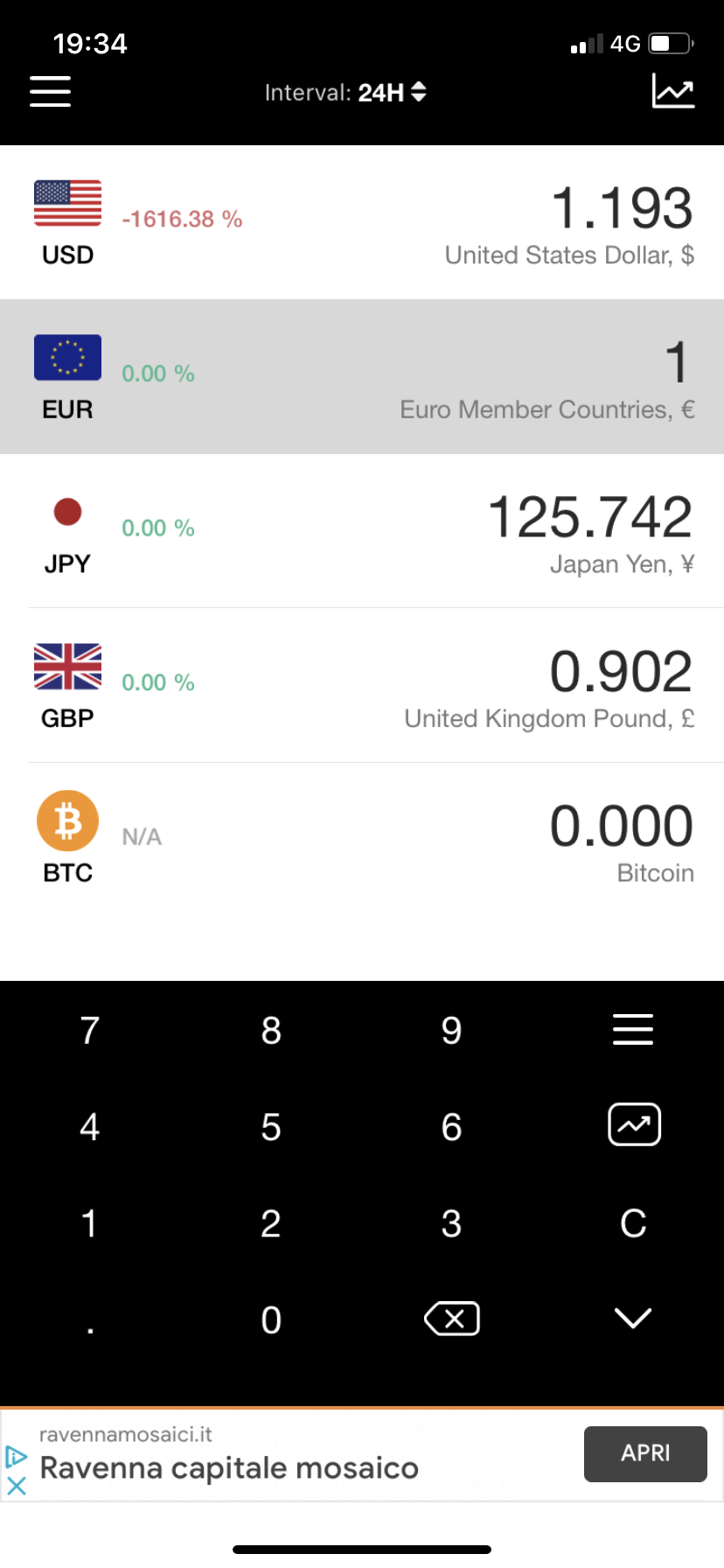Tap the decimal point key
Screen dimensions: 724x1568
90,1319
